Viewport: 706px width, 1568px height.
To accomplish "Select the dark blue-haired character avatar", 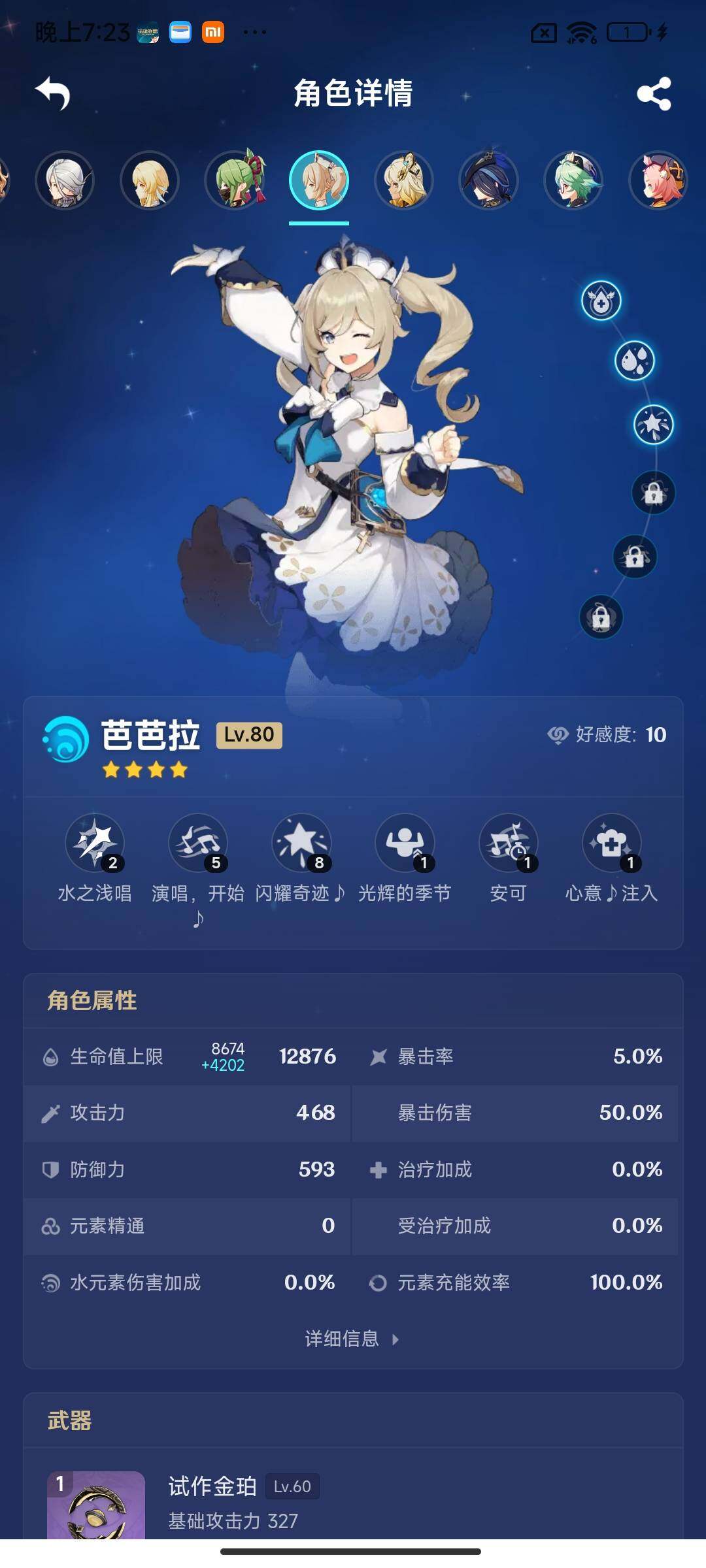I will coord(488,181).
